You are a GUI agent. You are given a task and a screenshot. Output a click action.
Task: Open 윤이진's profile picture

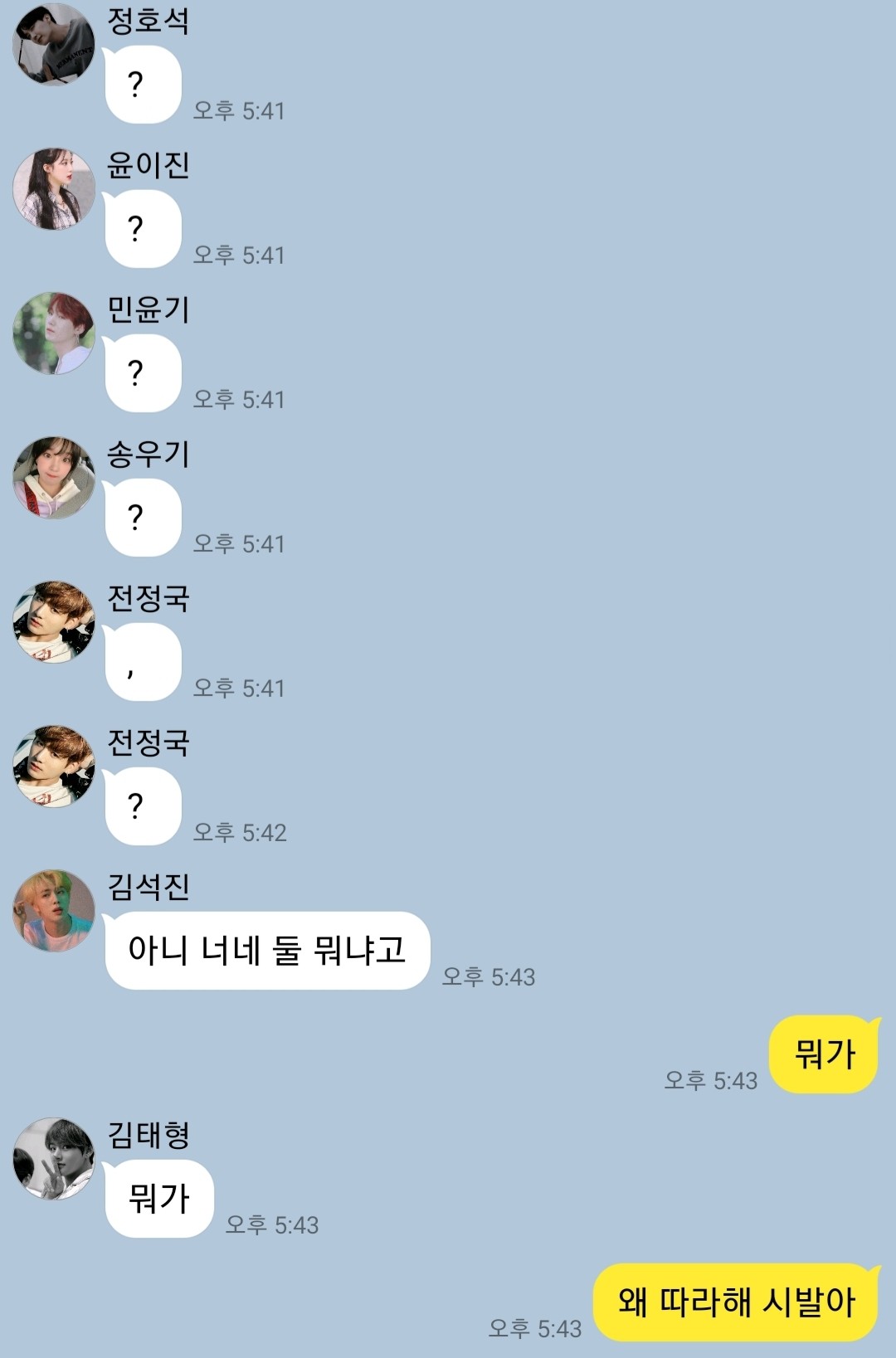click(x=54, y=189)
